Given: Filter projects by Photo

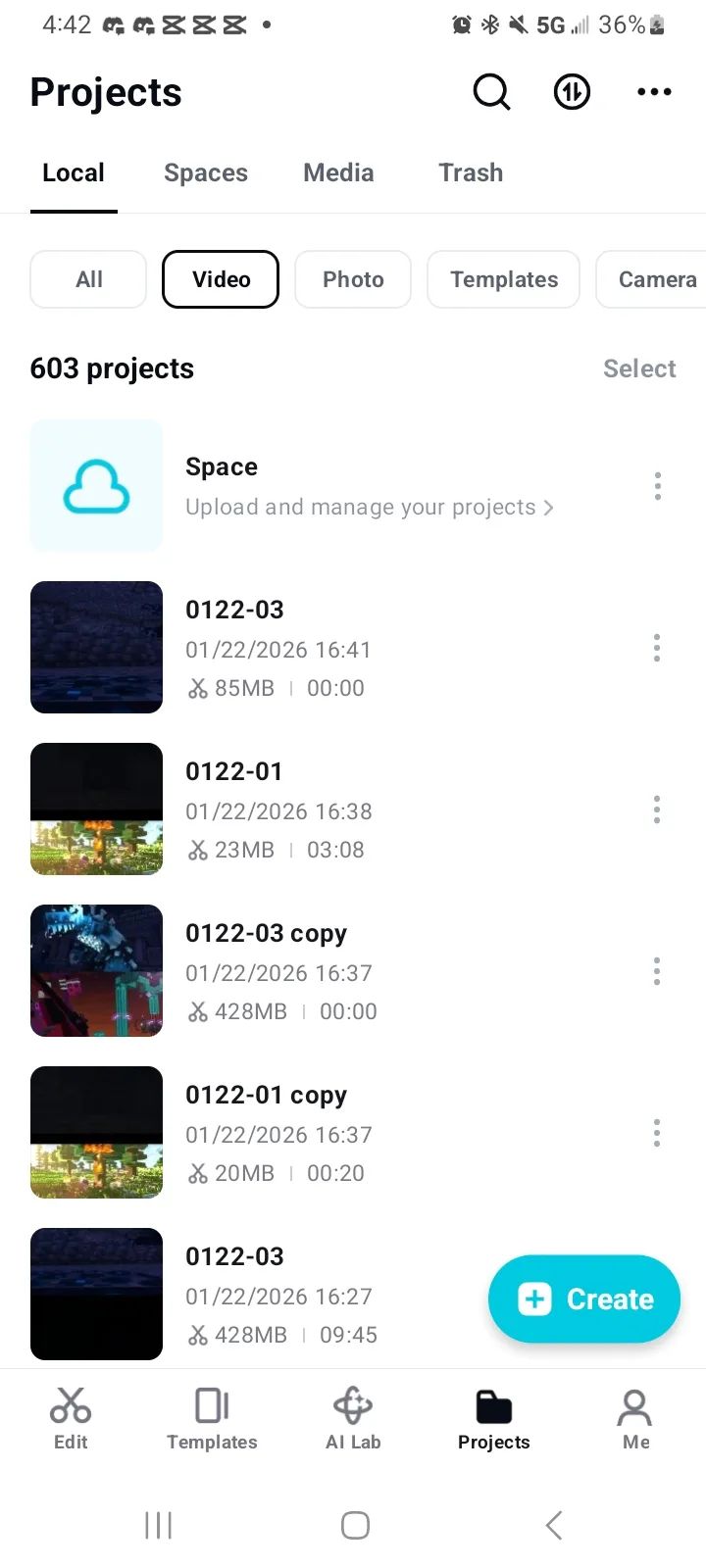Looking at the screenshot, I should click(353, 279).
